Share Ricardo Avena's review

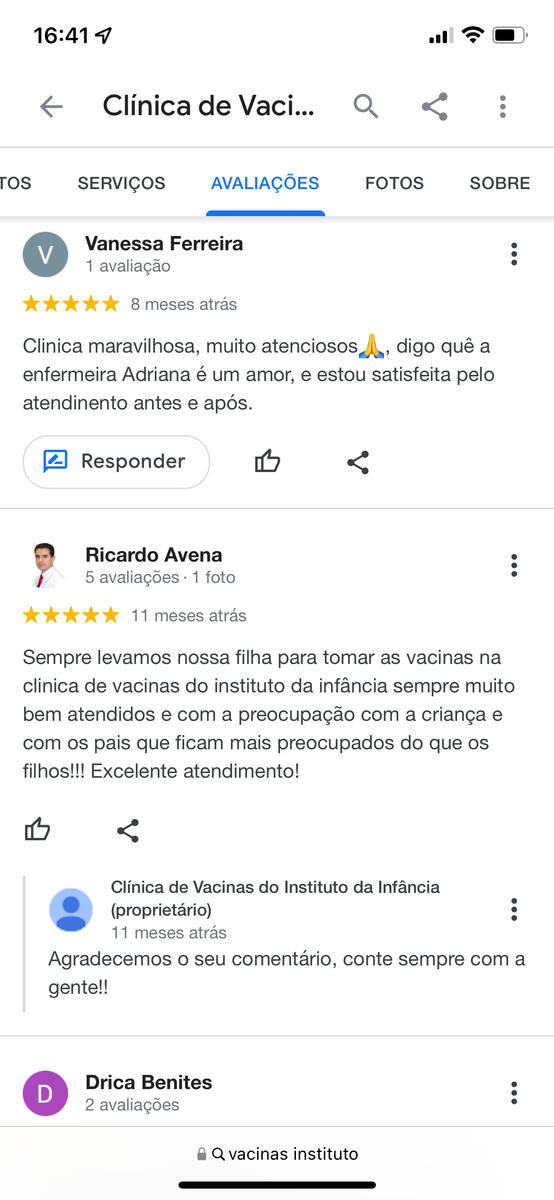(128, 830)
